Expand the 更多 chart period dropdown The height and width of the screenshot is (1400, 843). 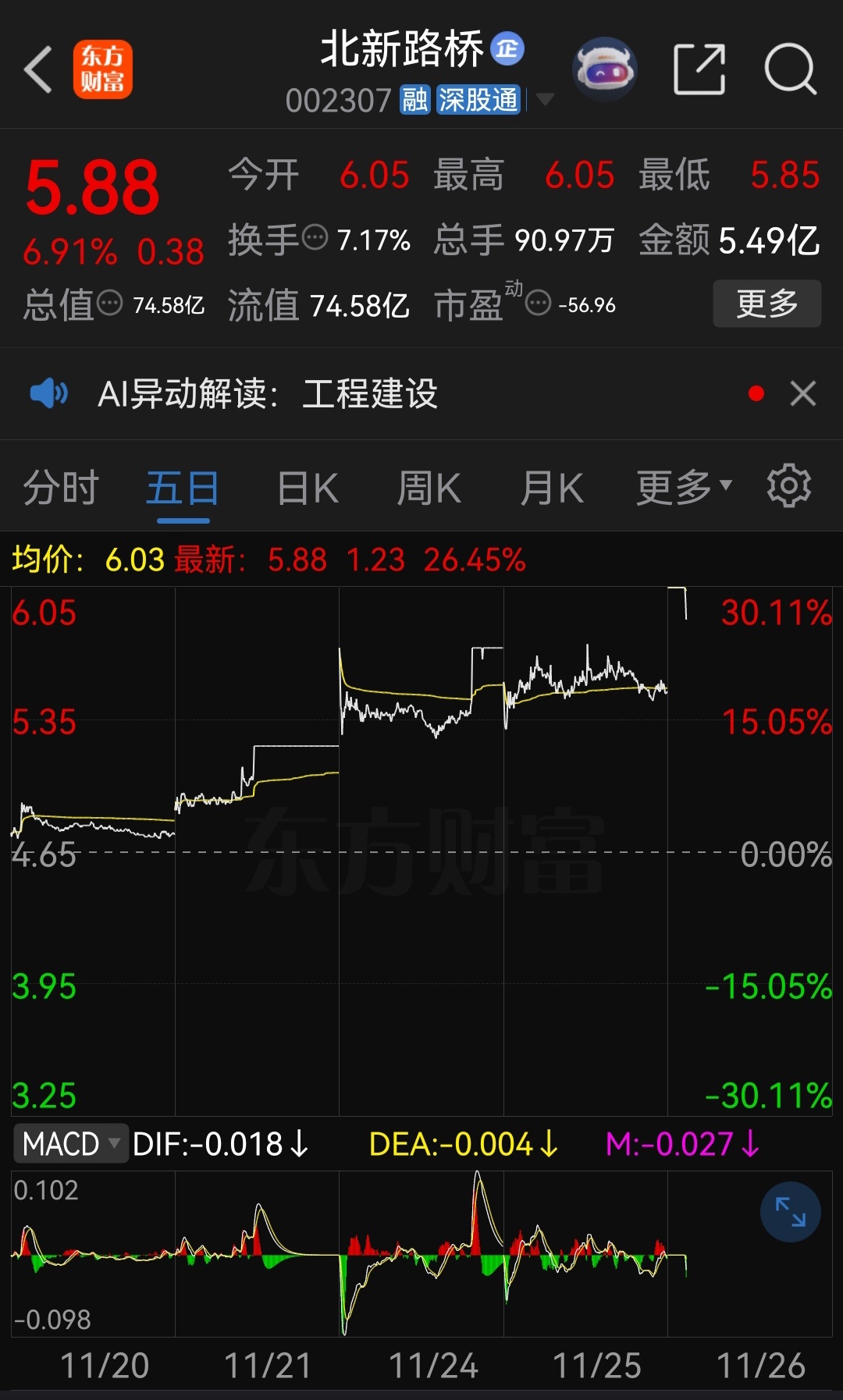[x=681, y=485]
